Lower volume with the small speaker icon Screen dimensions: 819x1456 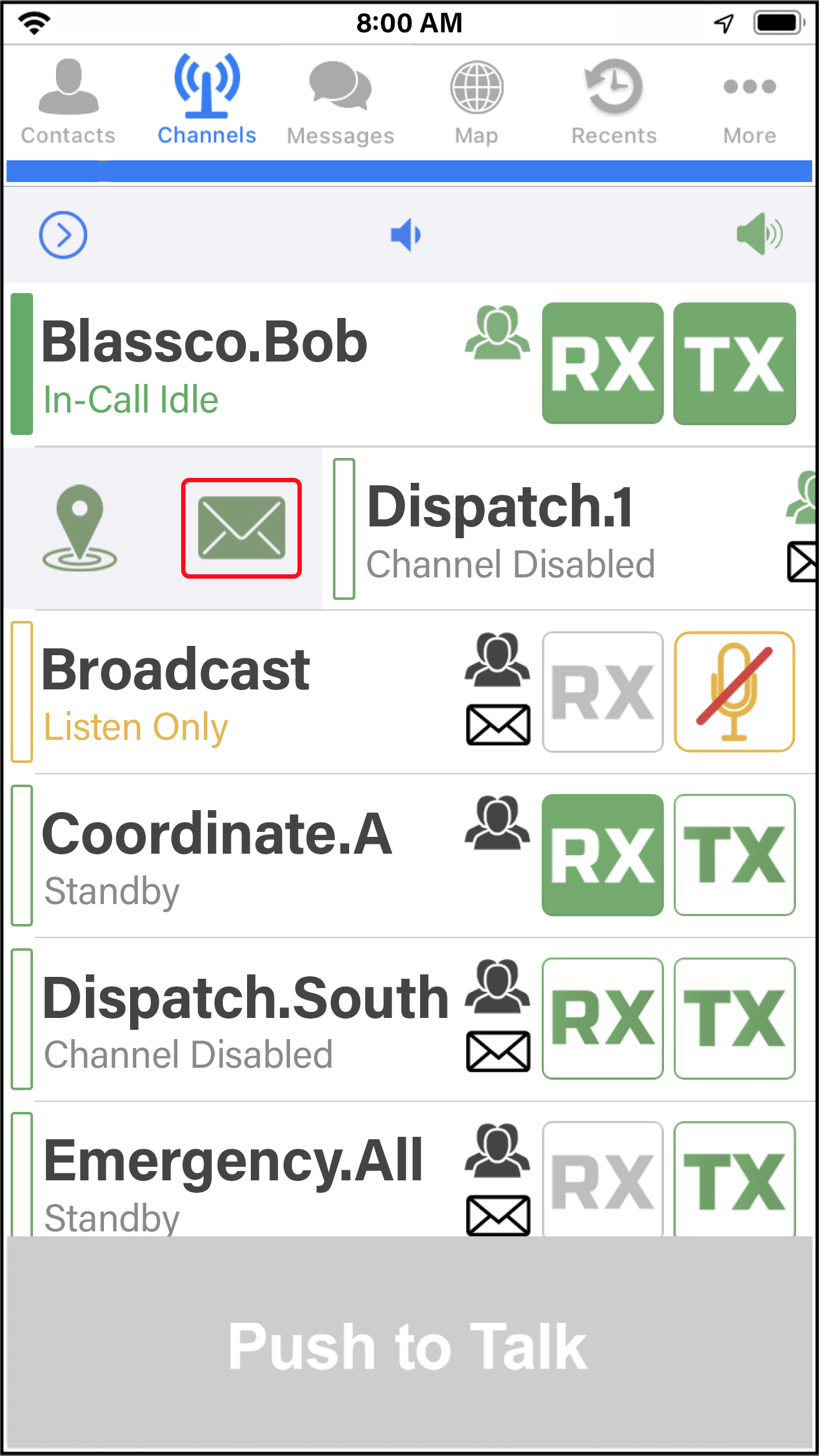click(406, 235)
